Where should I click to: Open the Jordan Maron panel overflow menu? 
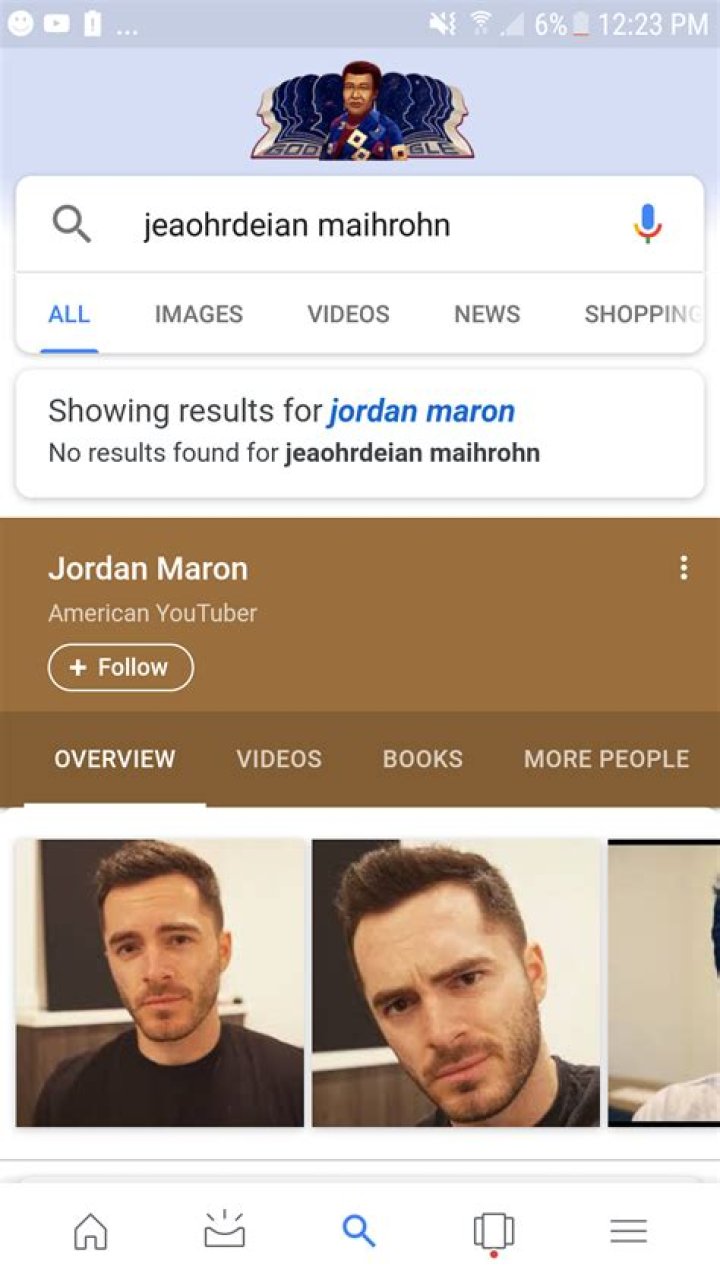tap(683, 569)
